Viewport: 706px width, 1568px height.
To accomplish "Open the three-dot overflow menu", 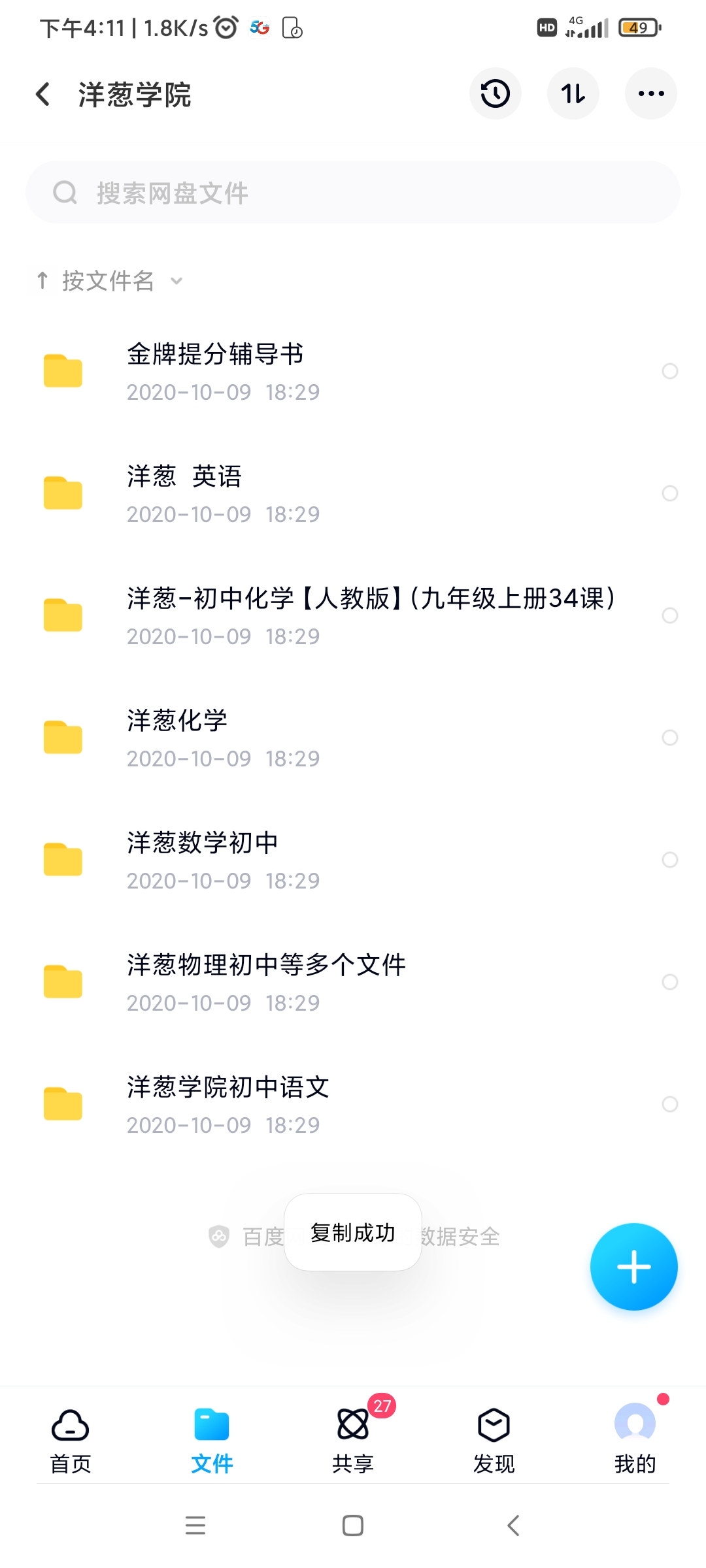I will point(651,94).
